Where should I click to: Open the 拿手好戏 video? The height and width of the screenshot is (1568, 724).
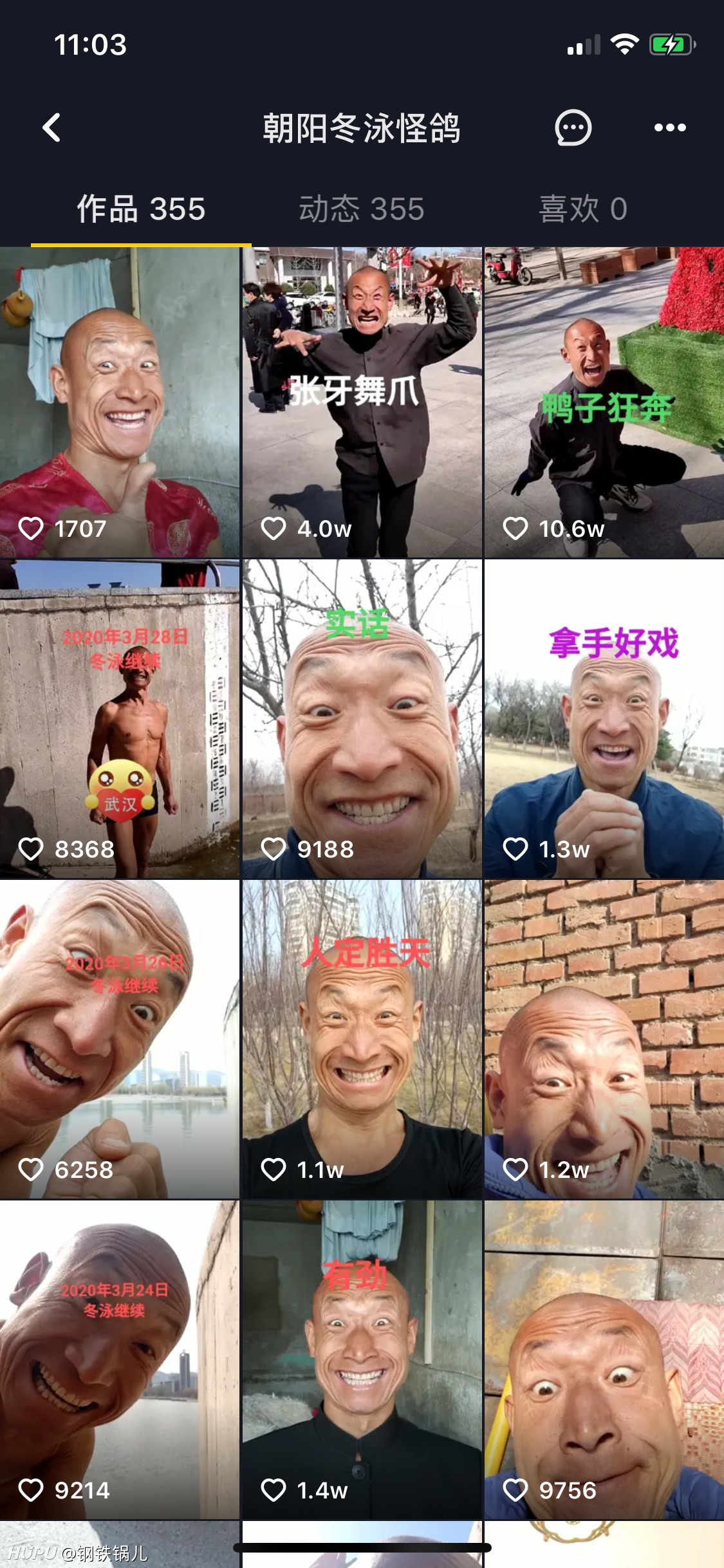[x=604, y=719]
